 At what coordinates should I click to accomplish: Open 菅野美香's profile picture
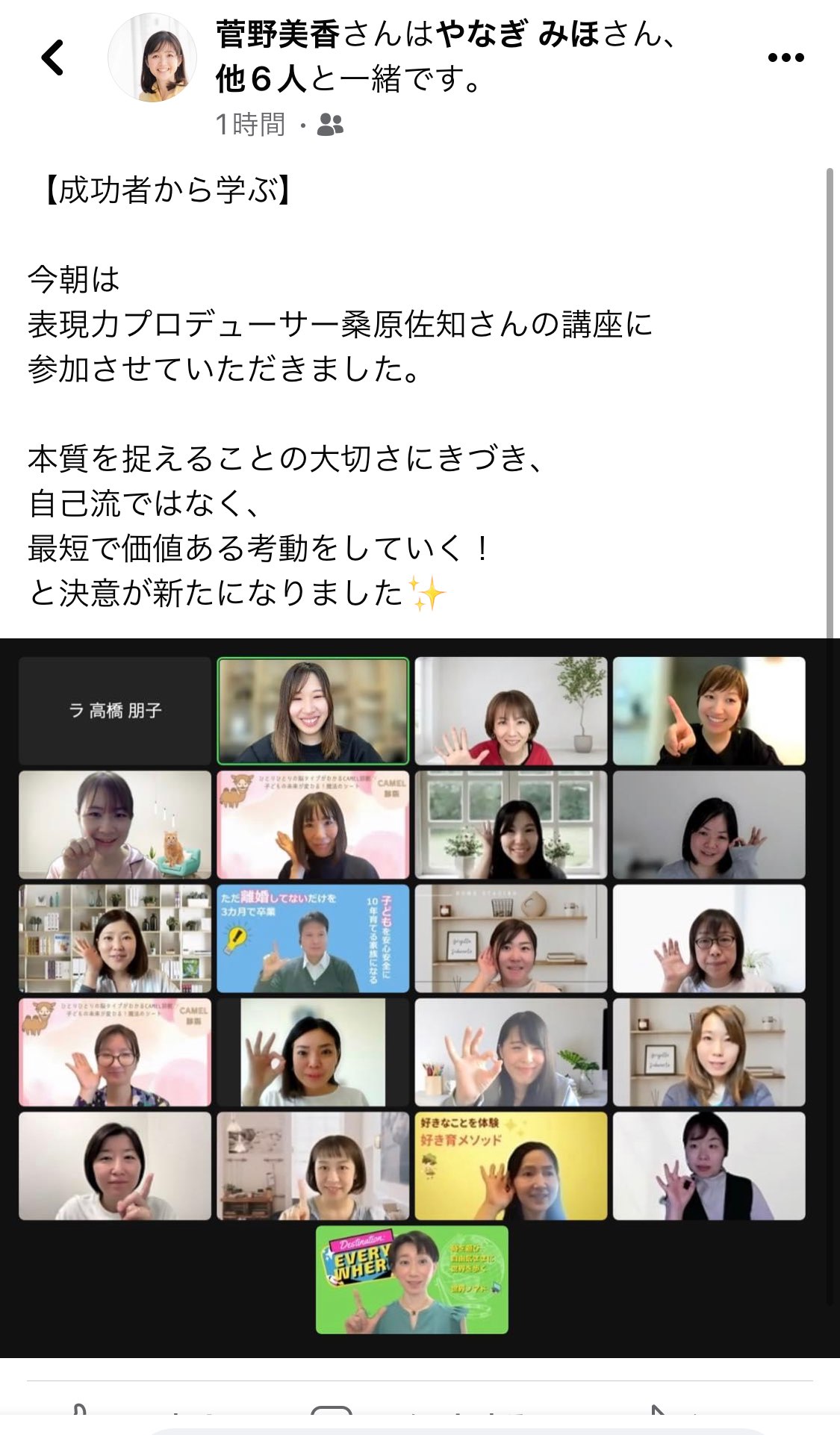coord(152,57)
